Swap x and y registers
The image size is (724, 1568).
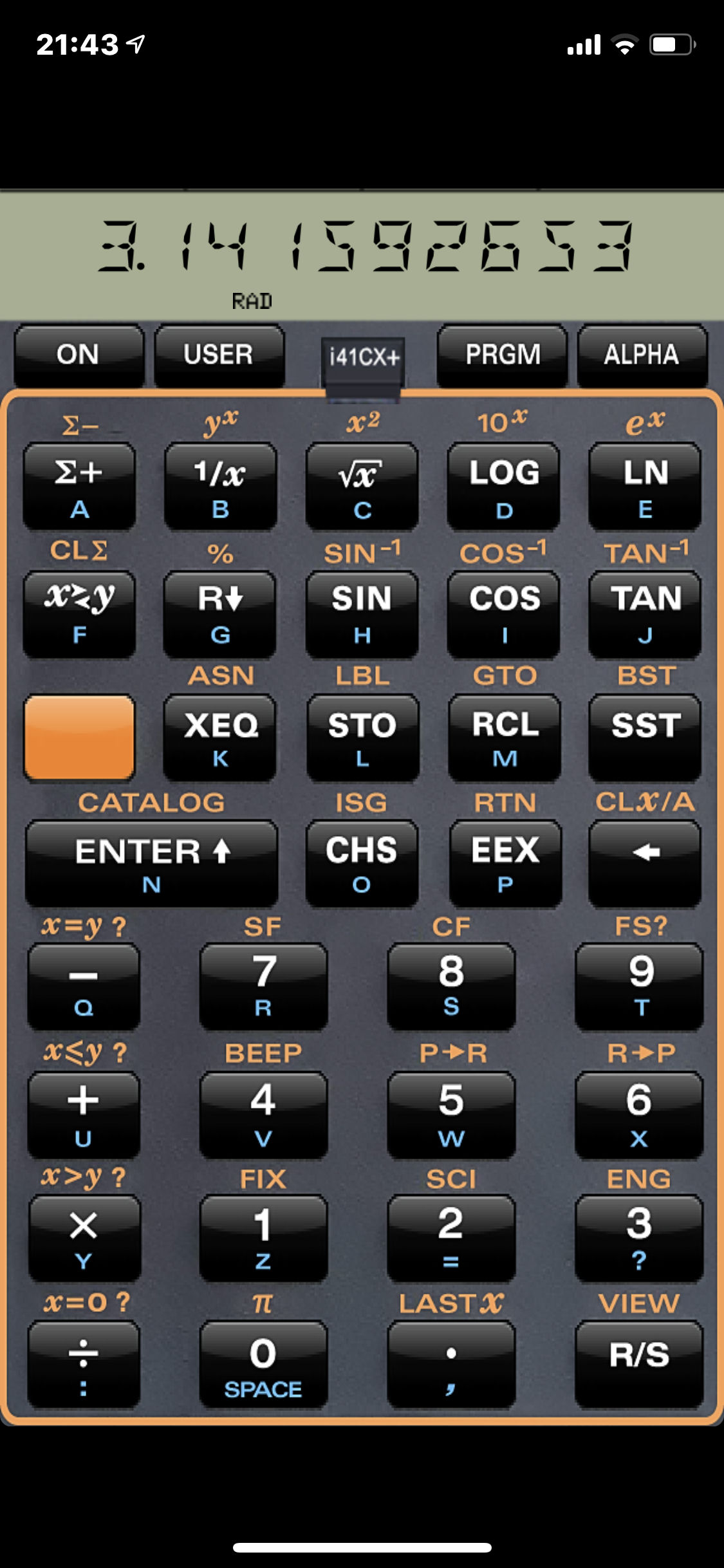click(x=79, y=613)
